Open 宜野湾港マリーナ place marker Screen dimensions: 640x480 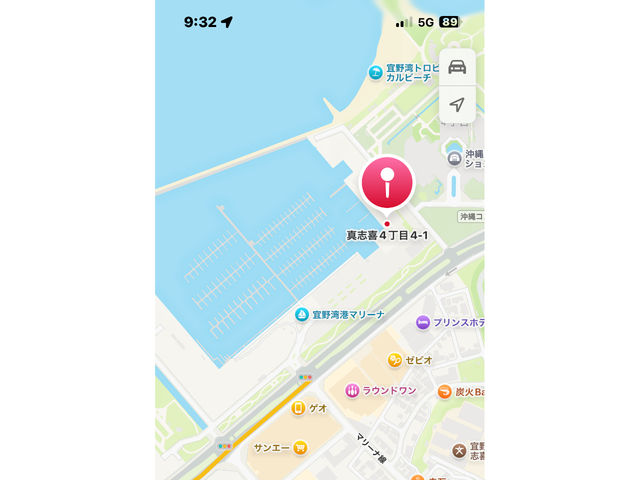[x=302, y=315]
